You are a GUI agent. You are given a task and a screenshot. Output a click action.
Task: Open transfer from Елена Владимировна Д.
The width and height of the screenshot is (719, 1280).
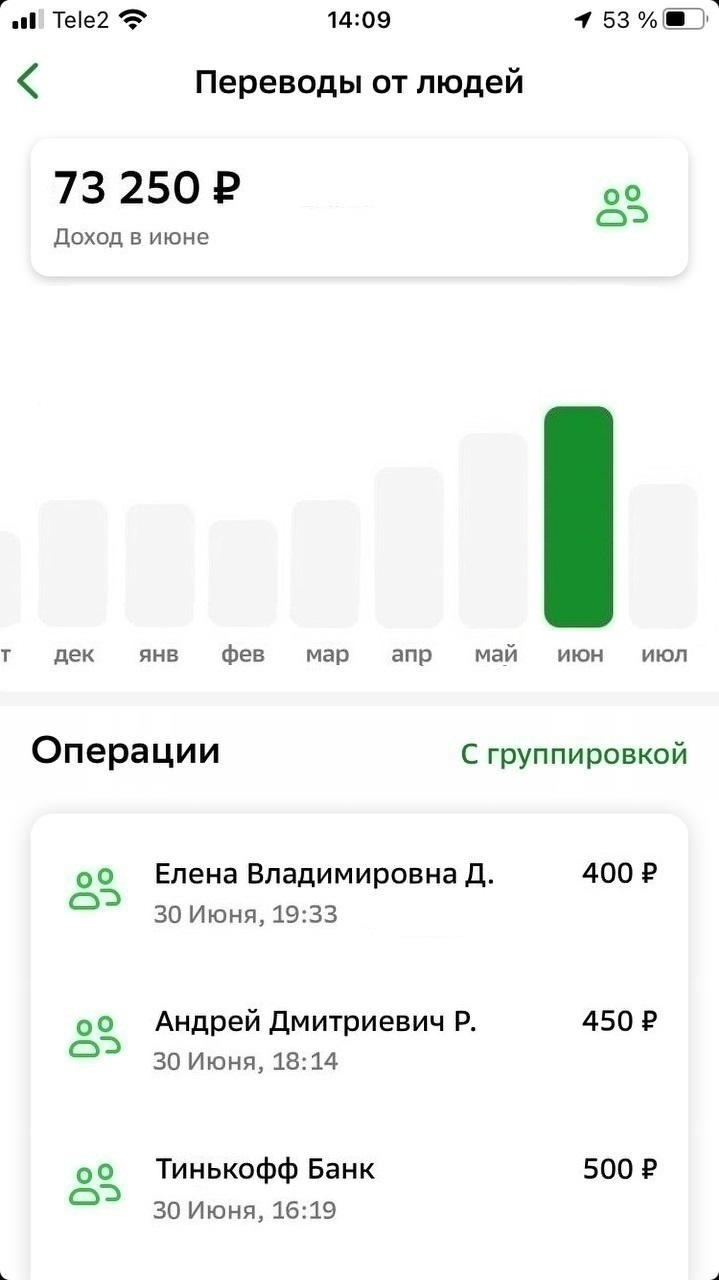[x=360, y=891]
